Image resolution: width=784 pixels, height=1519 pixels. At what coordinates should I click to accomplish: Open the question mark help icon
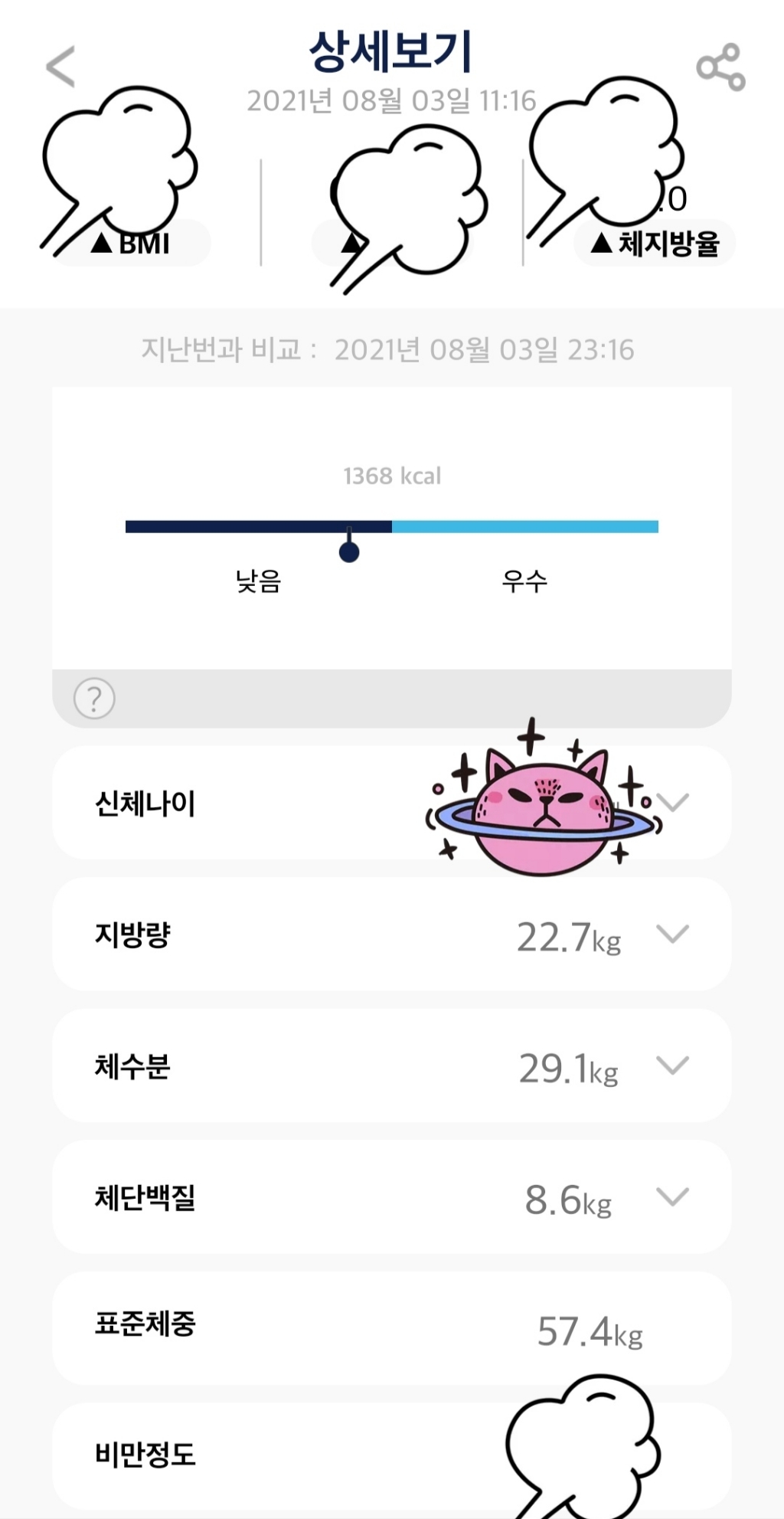click(94, 699)
